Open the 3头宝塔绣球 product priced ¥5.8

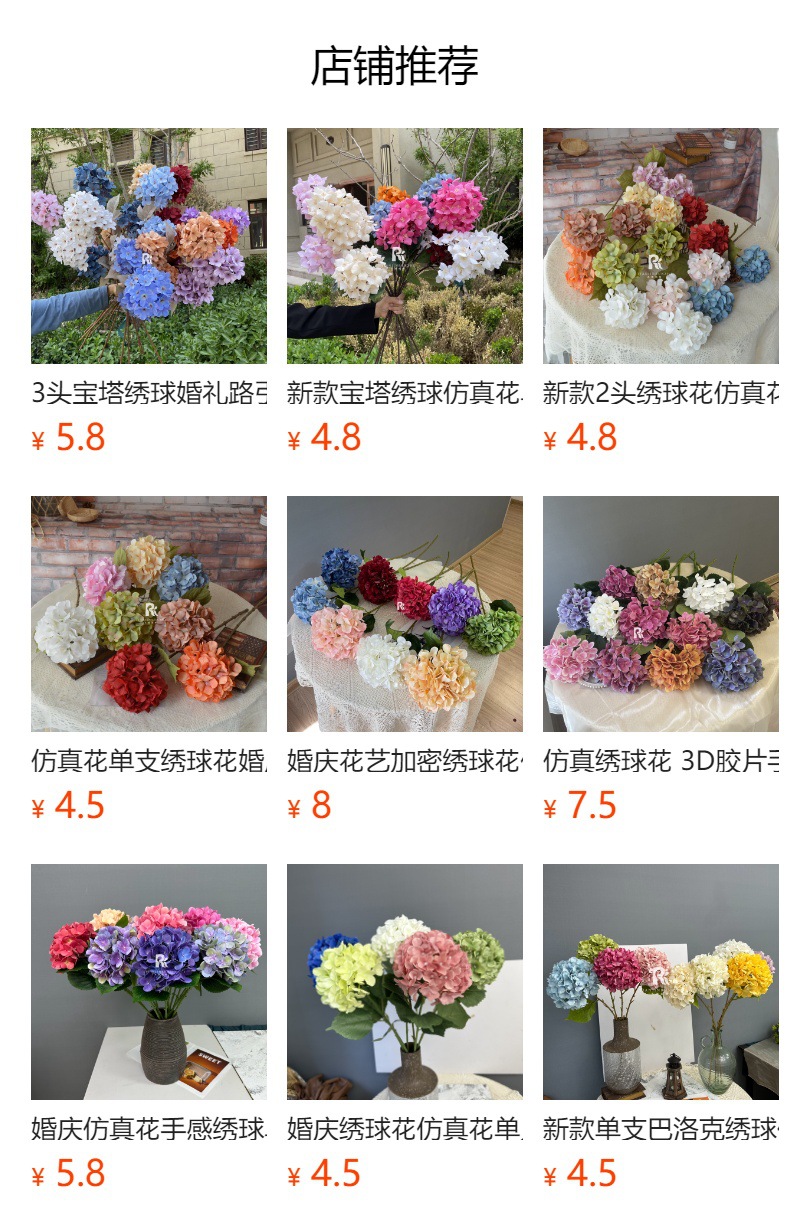click(148, 246)
